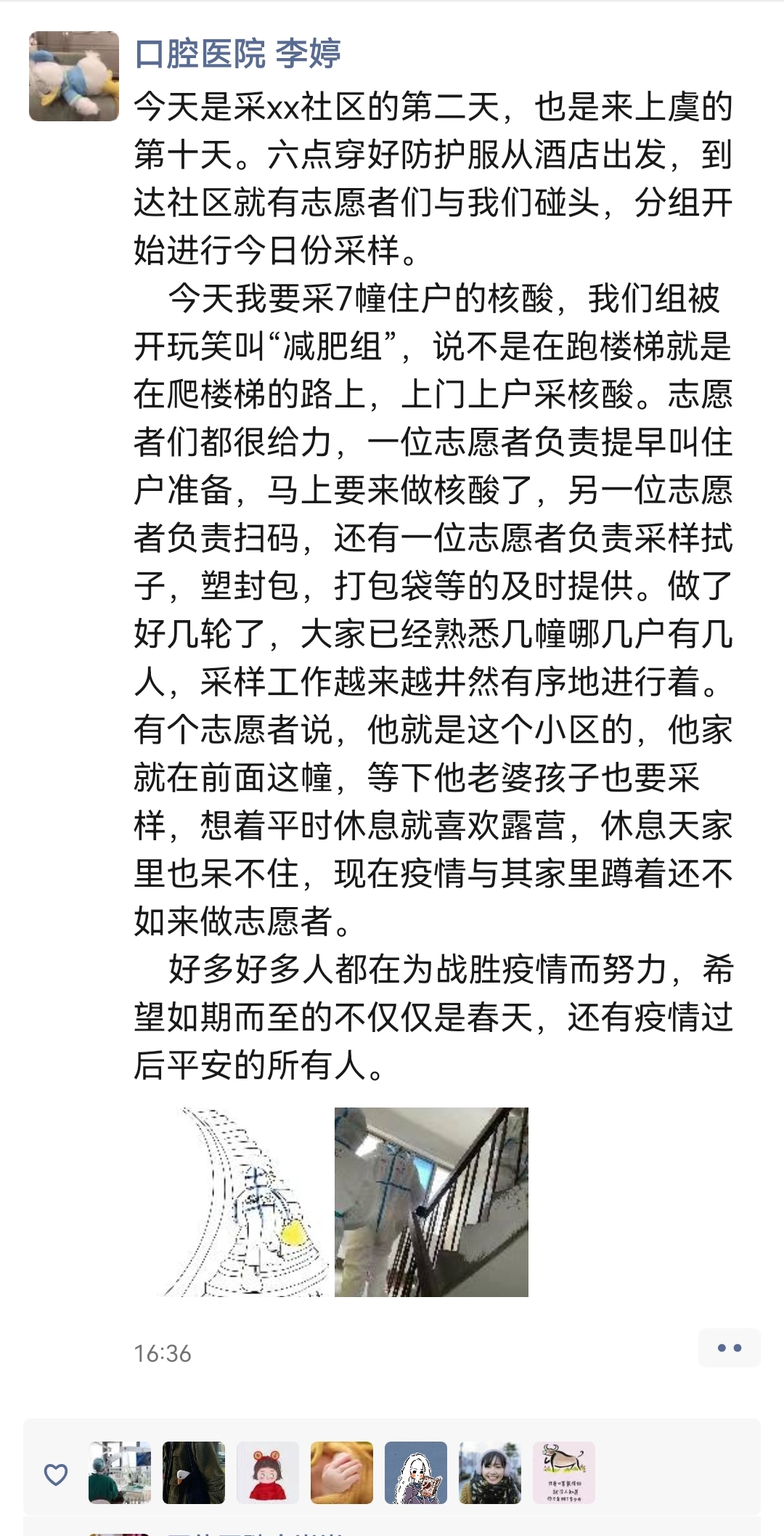Screen dimensions: 784x1536
Task: Open liker avatar with red cartoon girl
Action: (268, 1473)
